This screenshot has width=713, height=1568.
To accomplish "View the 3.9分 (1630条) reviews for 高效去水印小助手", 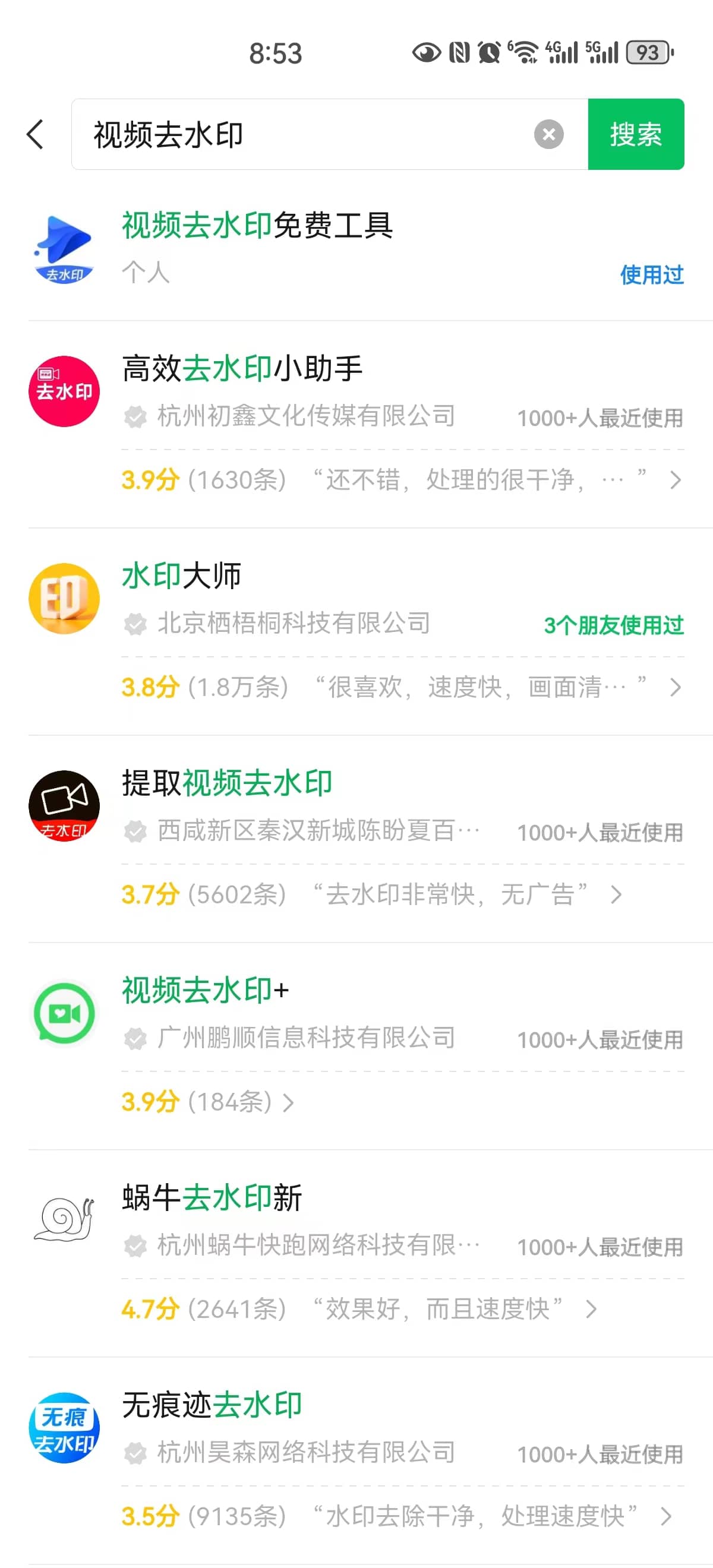I will click(x=401, y=480).
